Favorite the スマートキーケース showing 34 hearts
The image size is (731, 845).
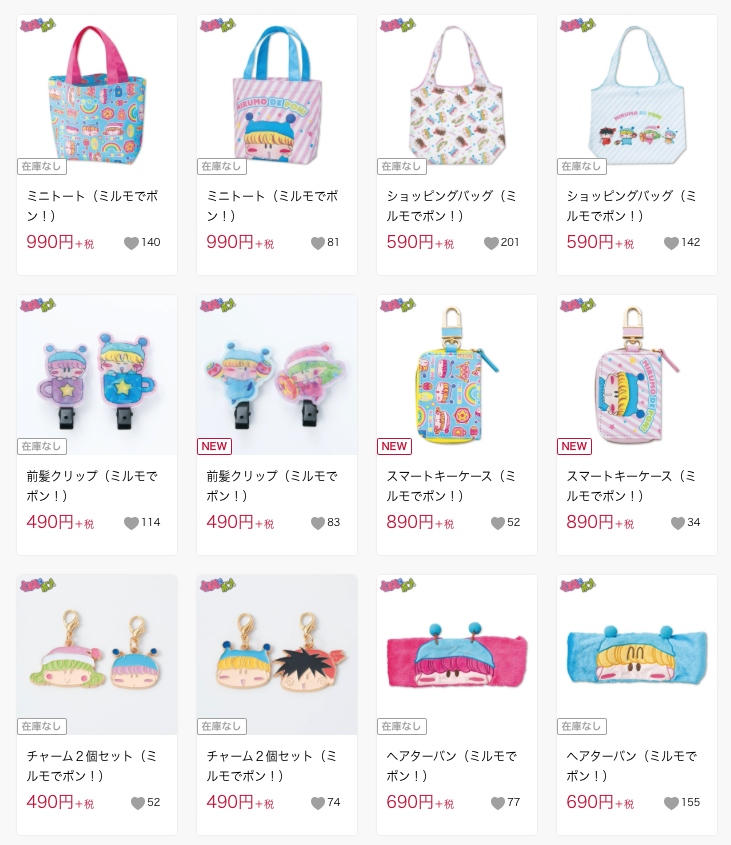click(x=677, y=523)
